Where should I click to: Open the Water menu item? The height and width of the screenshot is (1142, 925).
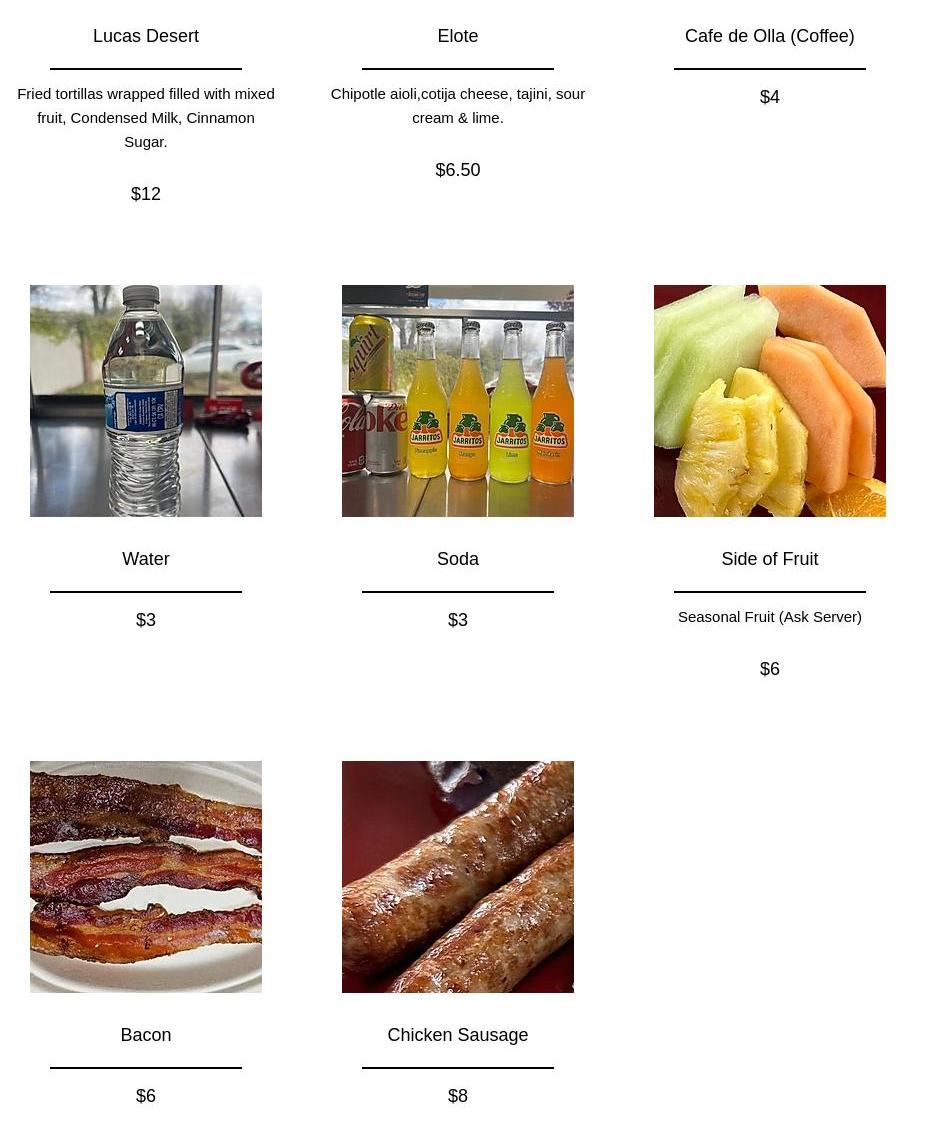pyautogui.click(x=146, y=401)
